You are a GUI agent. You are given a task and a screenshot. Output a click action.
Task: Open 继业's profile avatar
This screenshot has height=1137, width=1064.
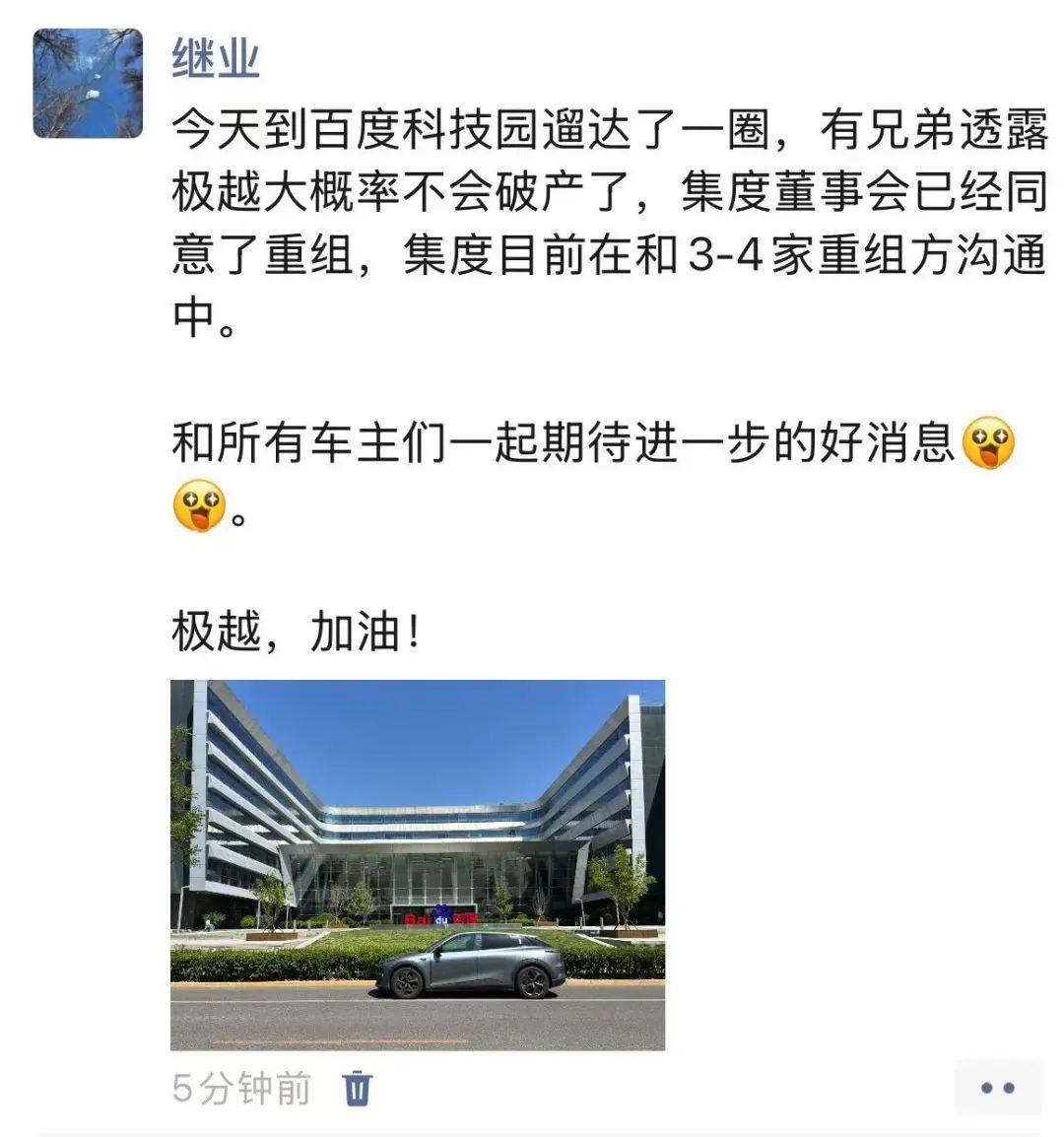point(88,83)
